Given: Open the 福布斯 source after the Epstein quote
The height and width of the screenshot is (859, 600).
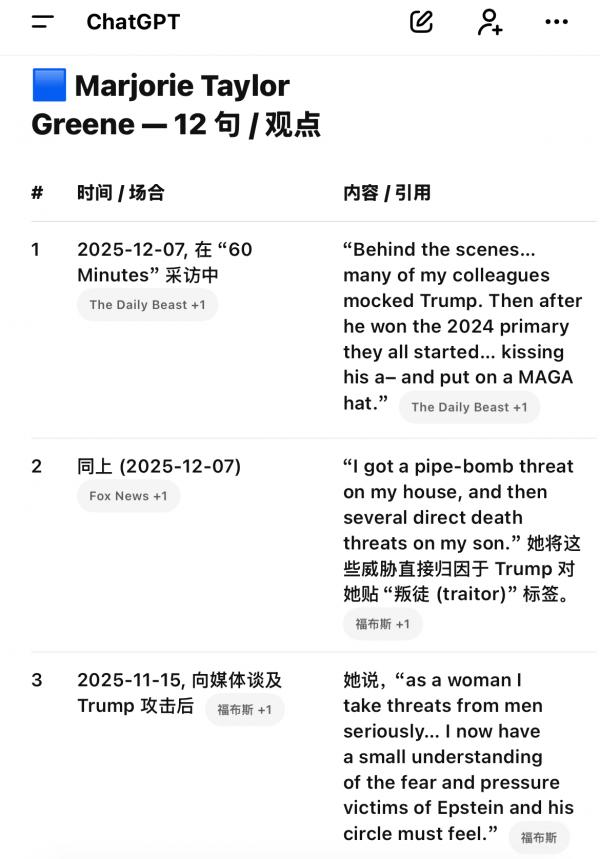Looking at the screenshot, I should 539,838.
